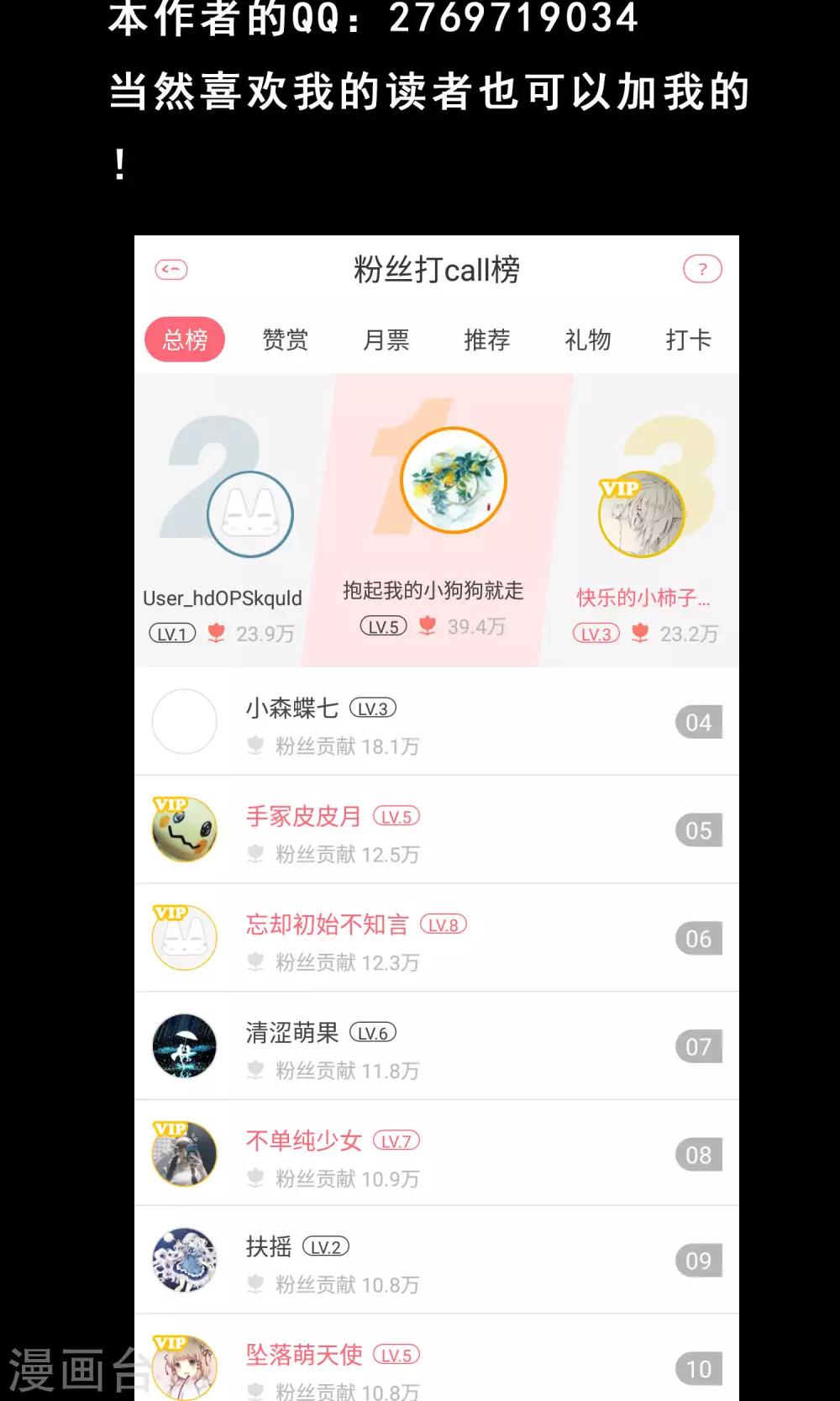
Task: Click the username 手冢皮皮月
Action: 300,816
